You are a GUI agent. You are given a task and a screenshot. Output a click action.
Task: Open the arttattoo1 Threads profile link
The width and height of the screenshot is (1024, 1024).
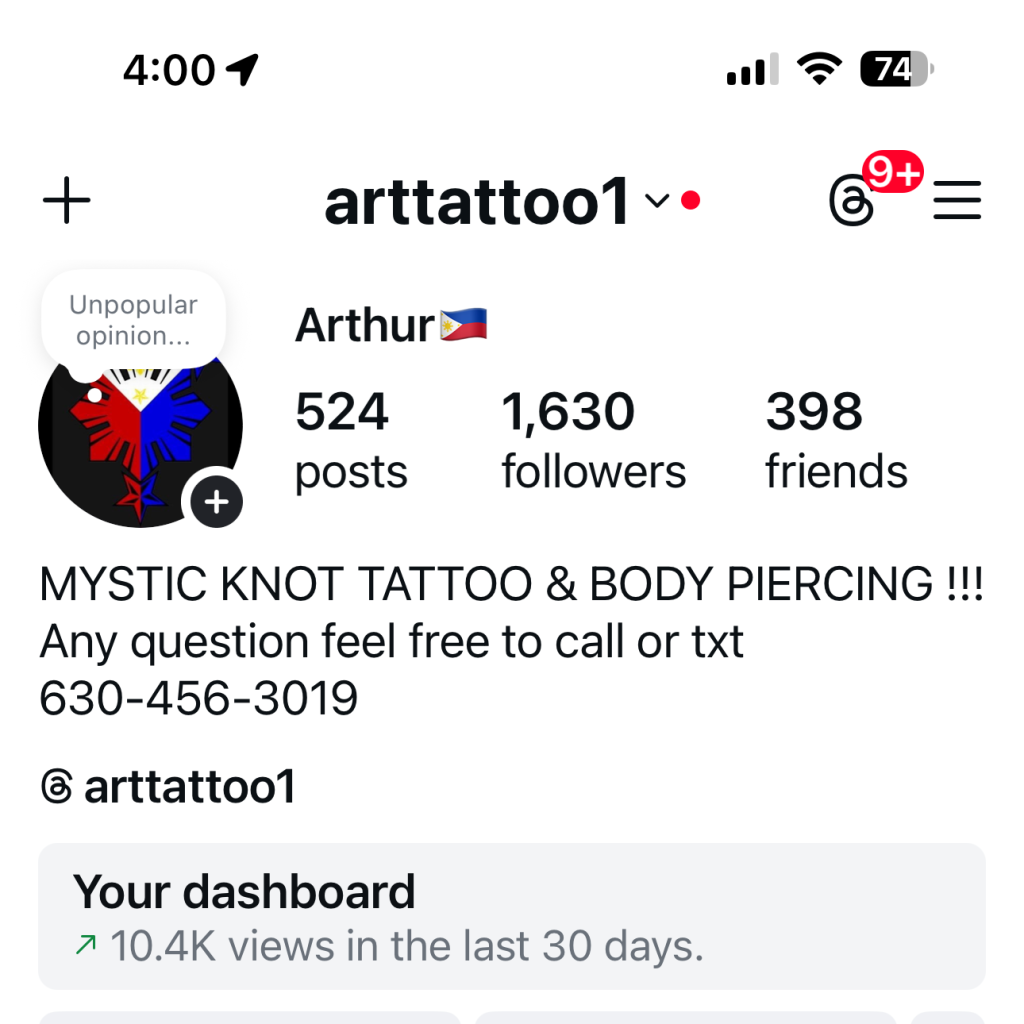[168, 787]
